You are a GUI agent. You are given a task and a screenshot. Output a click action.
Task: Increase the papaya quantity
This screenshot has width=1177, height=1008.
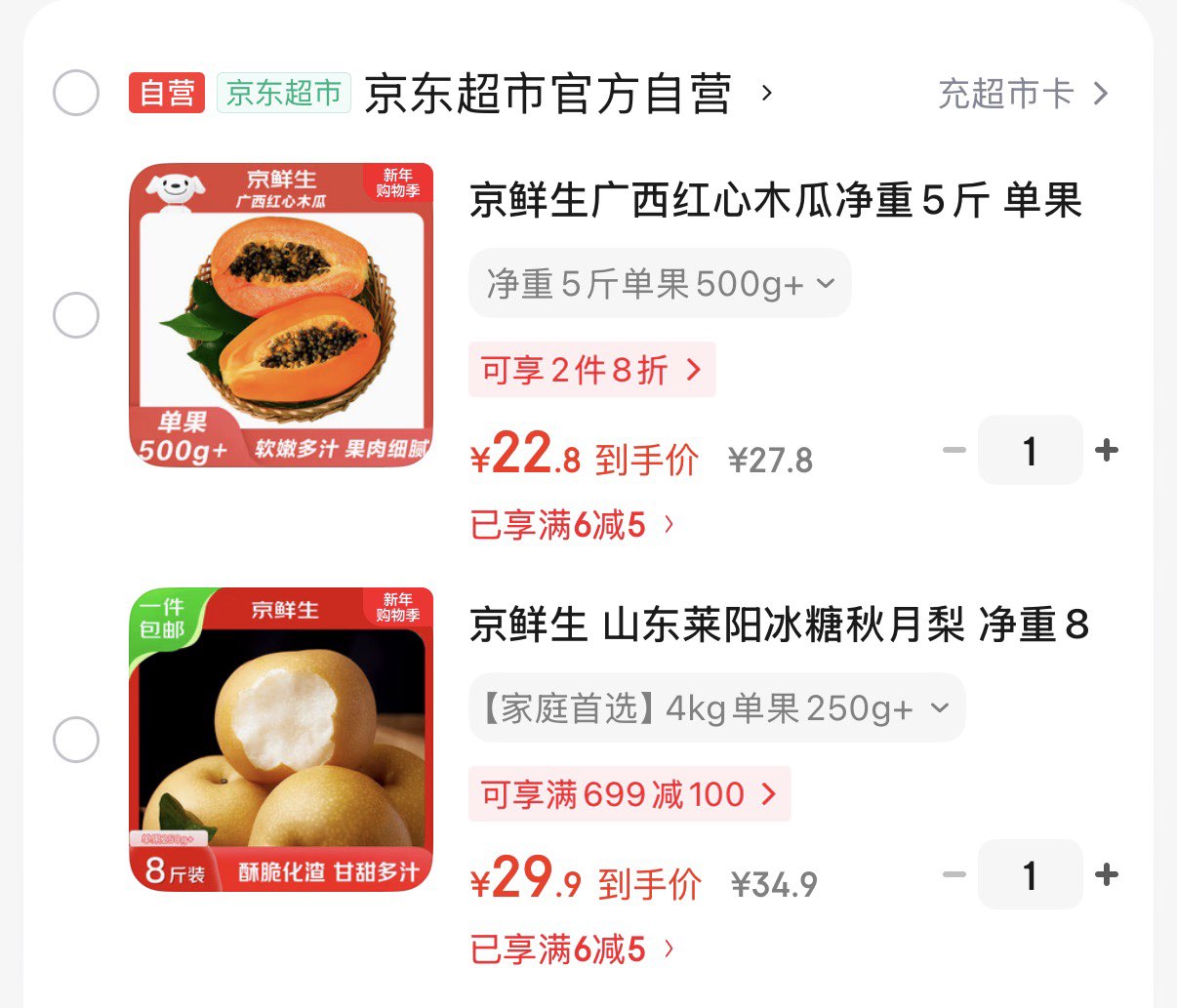(1107, 450)
